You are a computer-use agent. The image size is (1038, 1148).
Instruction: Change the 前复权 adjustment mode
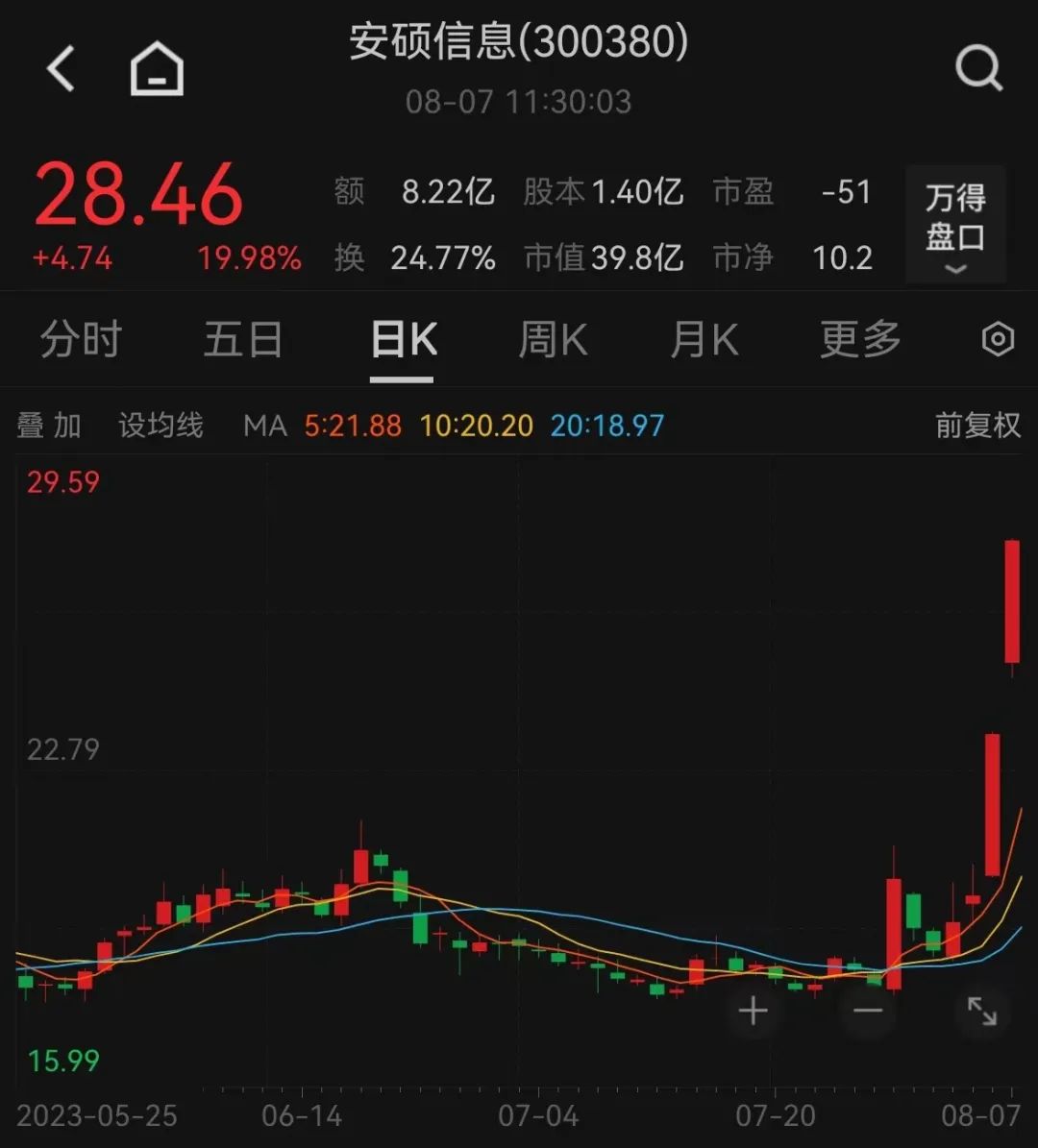[977, 426]
